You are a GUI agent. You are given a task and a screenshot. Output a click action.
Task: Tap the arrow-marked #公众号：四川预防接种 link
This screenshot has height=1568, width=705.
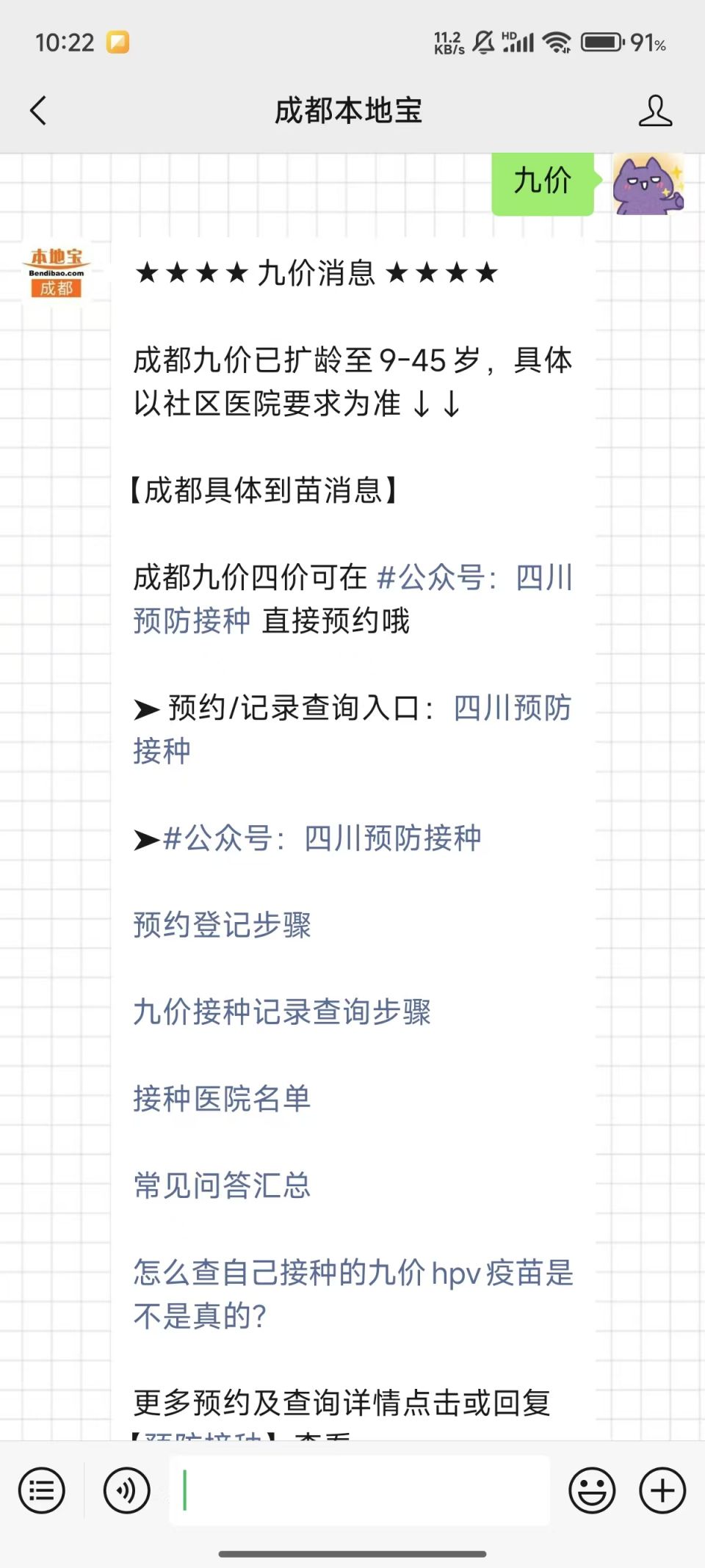pyautogui.click(x=322, y=838)
